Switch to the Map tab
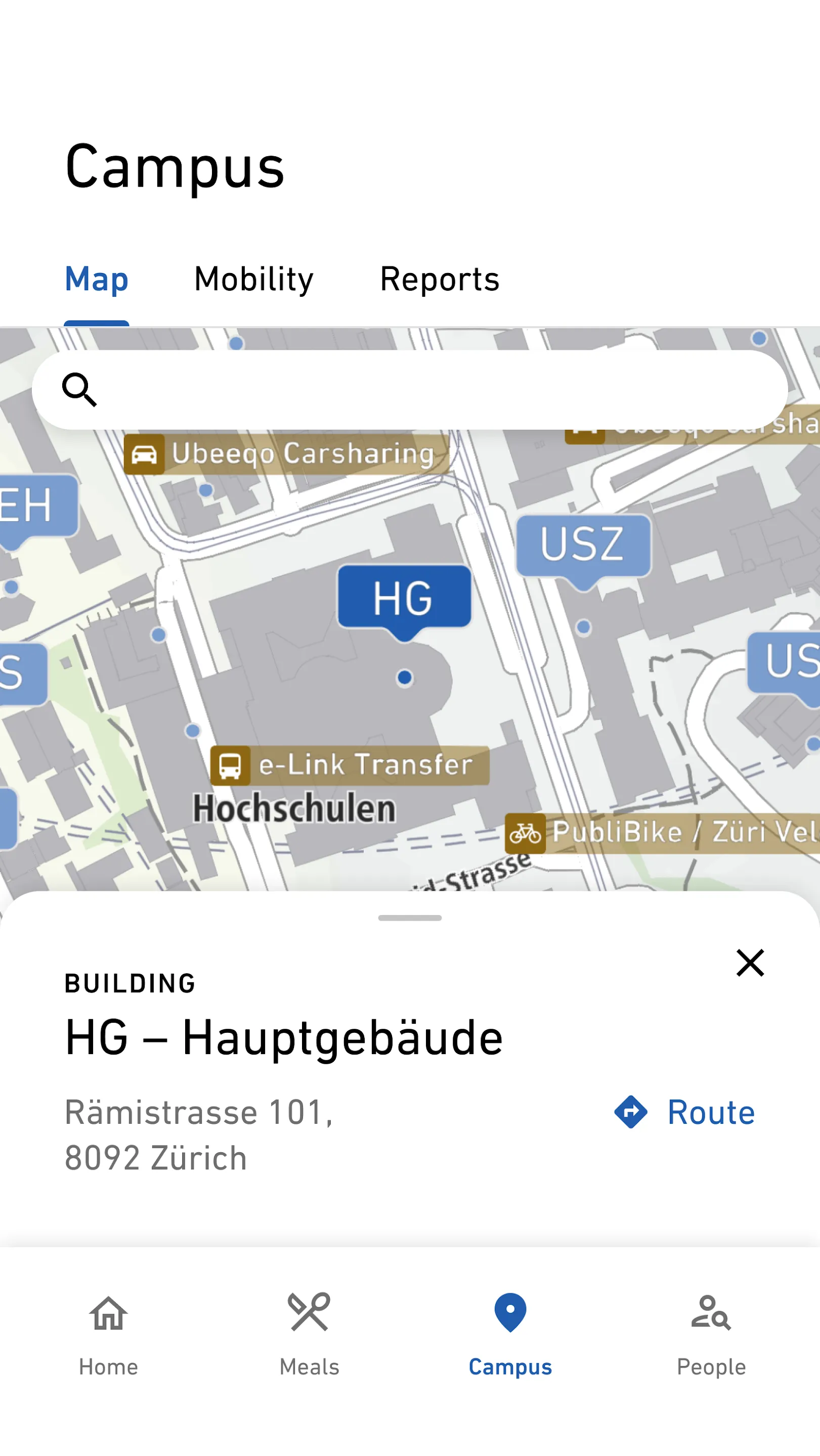 click(x=97, y=279)
